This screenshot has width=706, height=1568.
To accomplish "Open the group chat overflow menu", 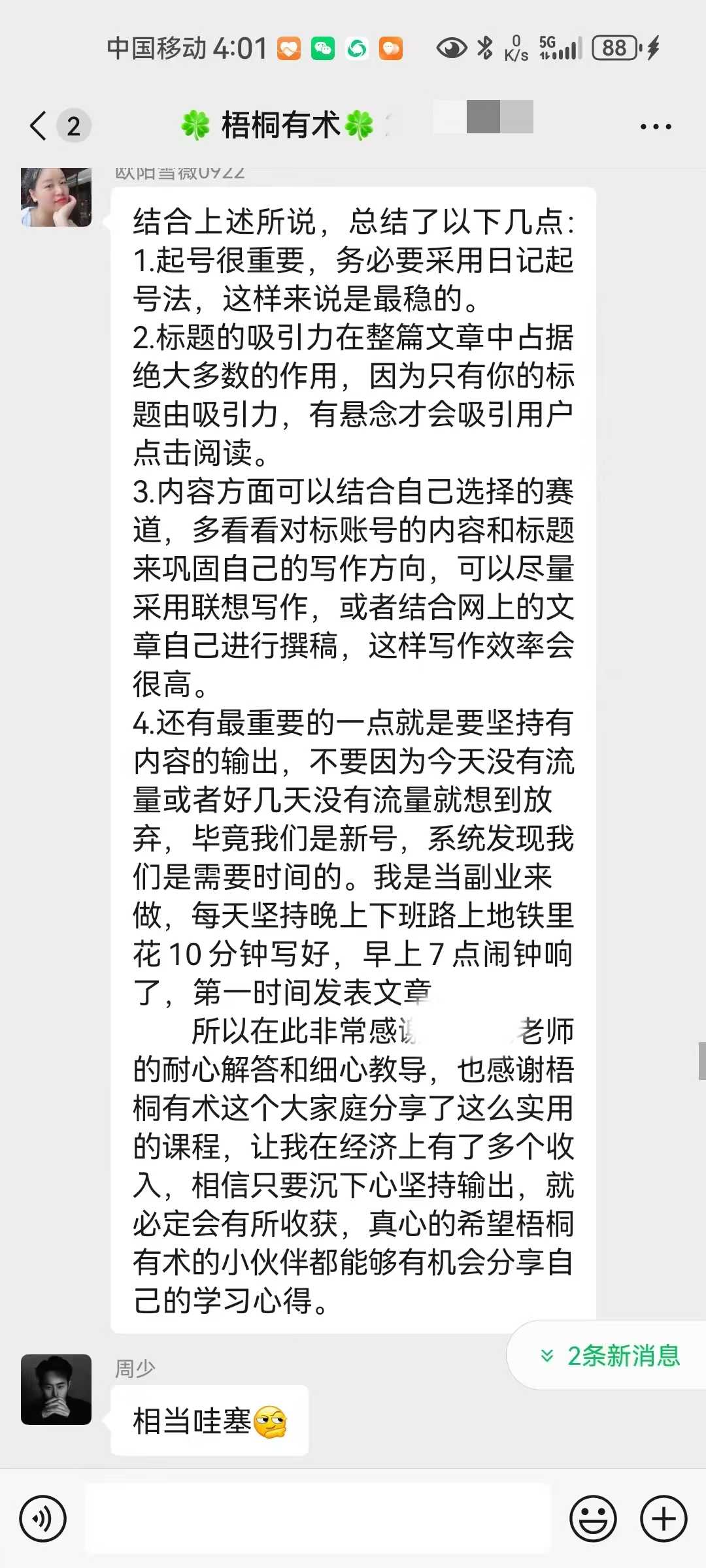I will 655,127.
